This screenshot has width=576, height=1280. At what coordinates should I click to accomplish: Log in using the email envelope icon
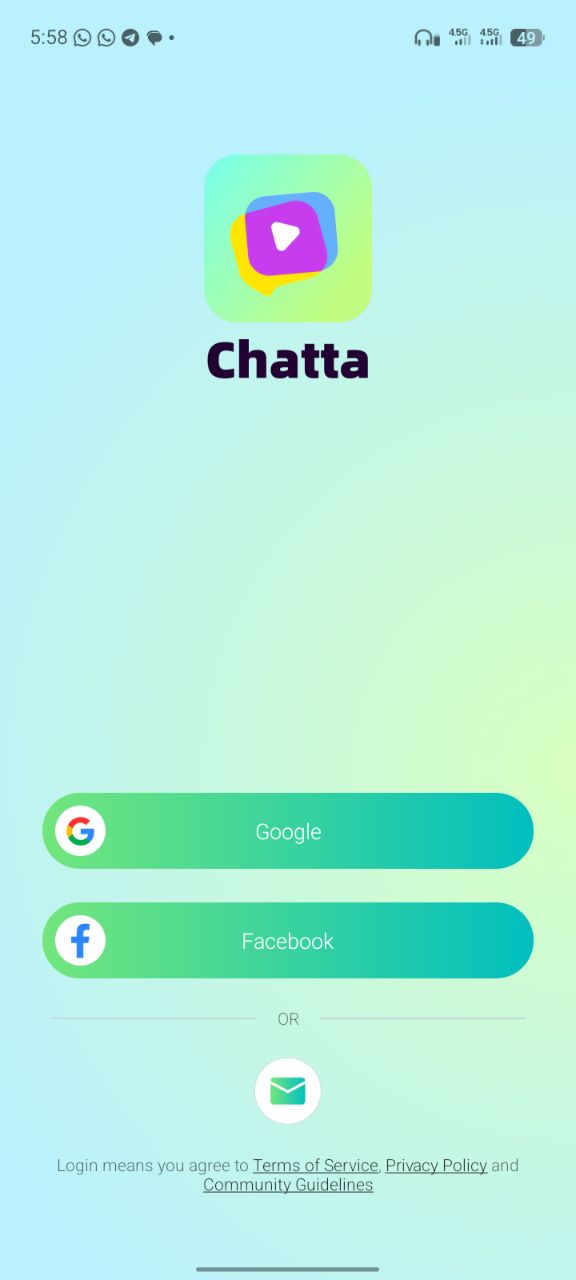pyautogui.click(x=288, y=1091)
